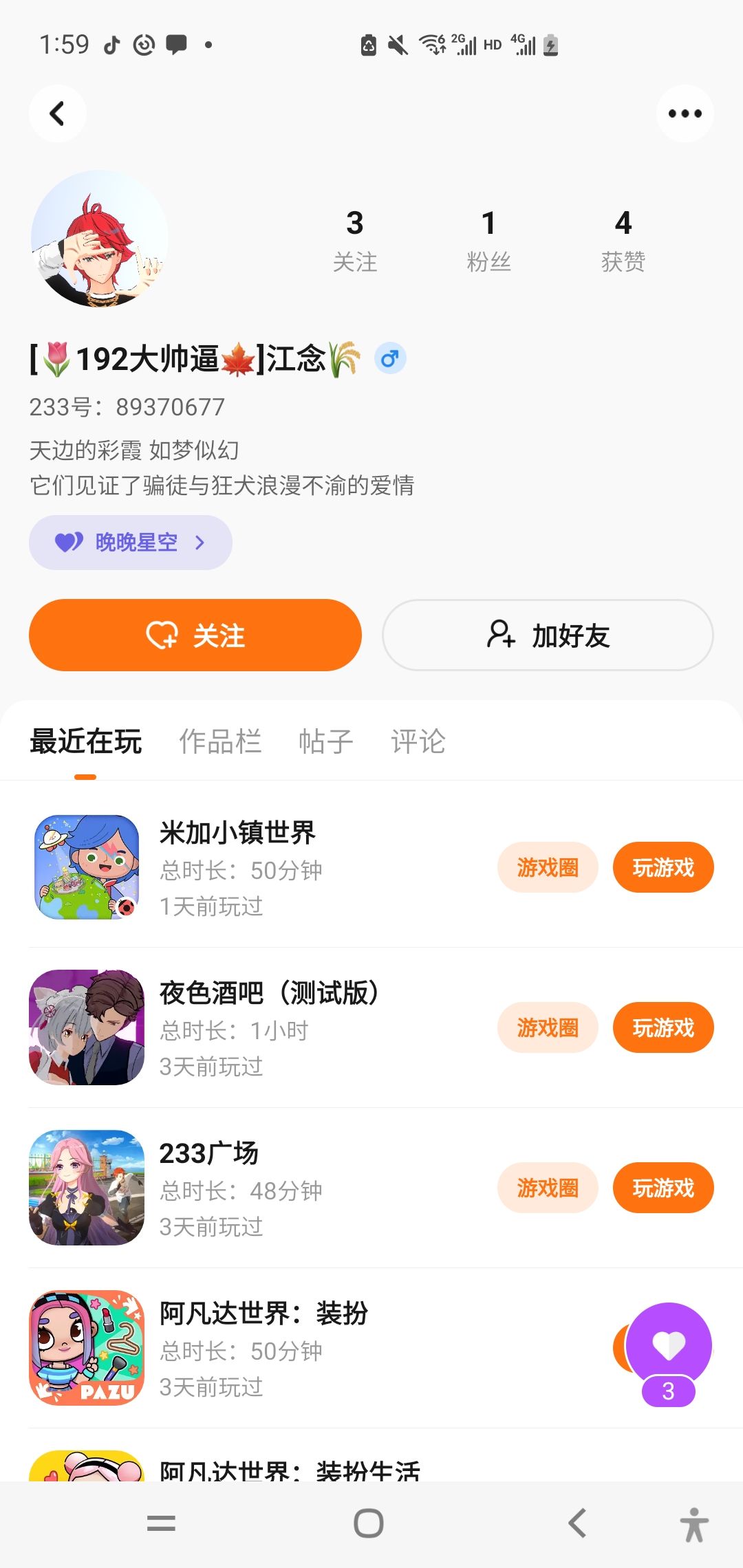Open the 晚晚星空 chip
Viewport: 743px width, 1568px height.
(131, 543)
